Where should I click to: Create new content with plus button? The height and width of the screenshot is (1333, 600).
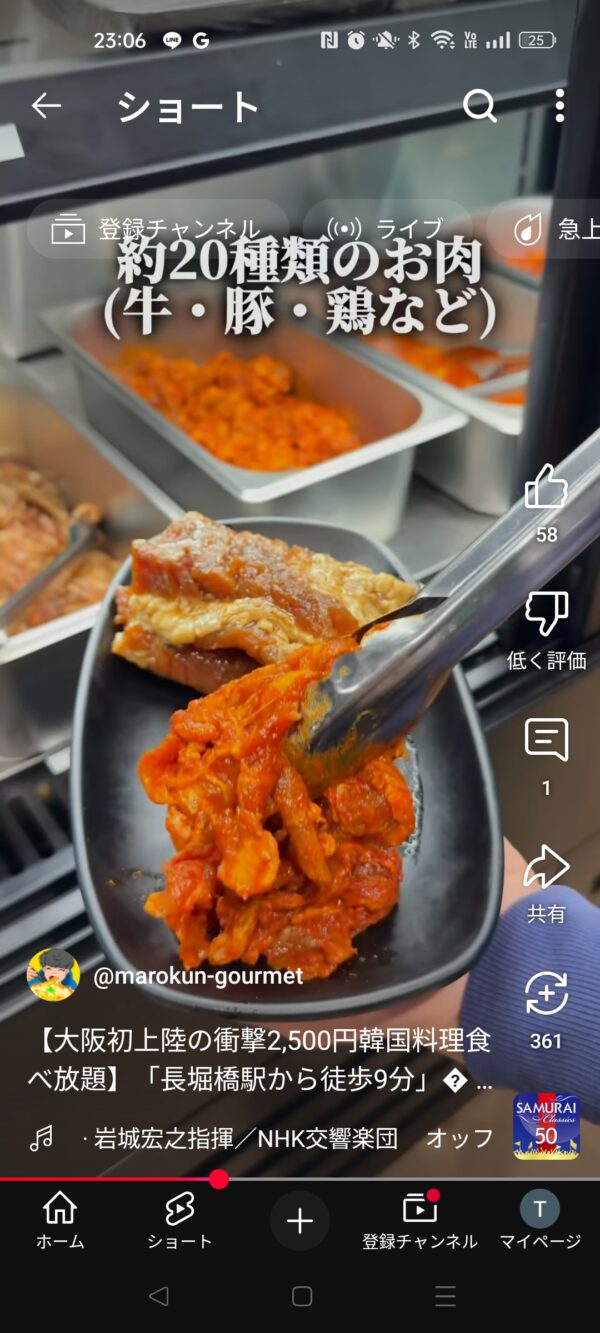click(300, 1220)
